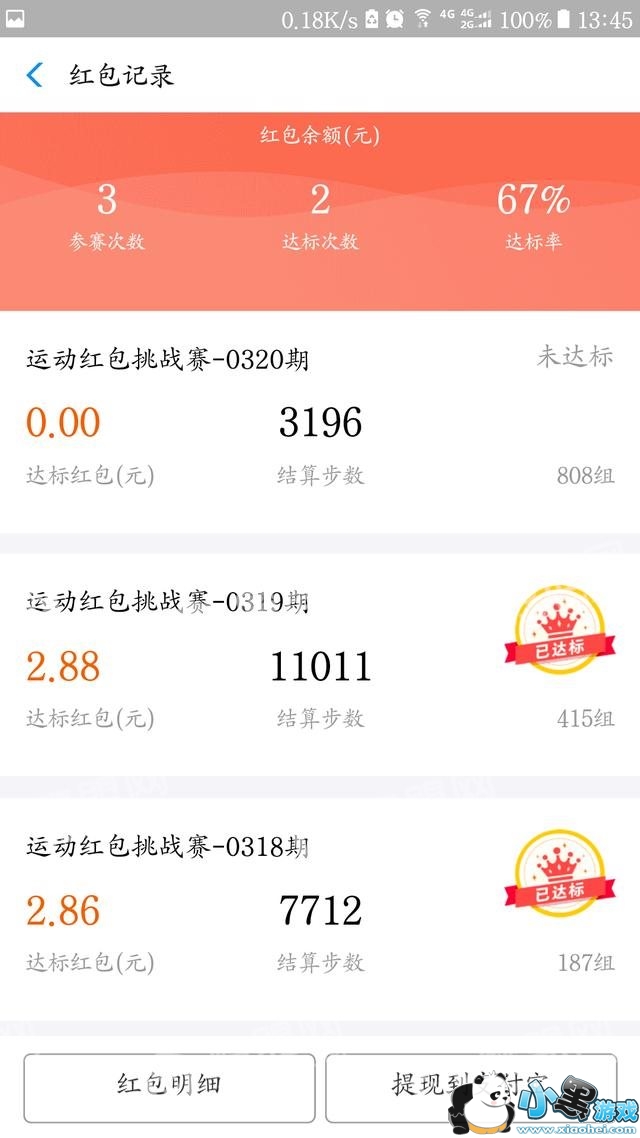The width and height of the screenshot is (640, 1138).
Task: Go back from the 红包记录 page
Action: point(35,75)
